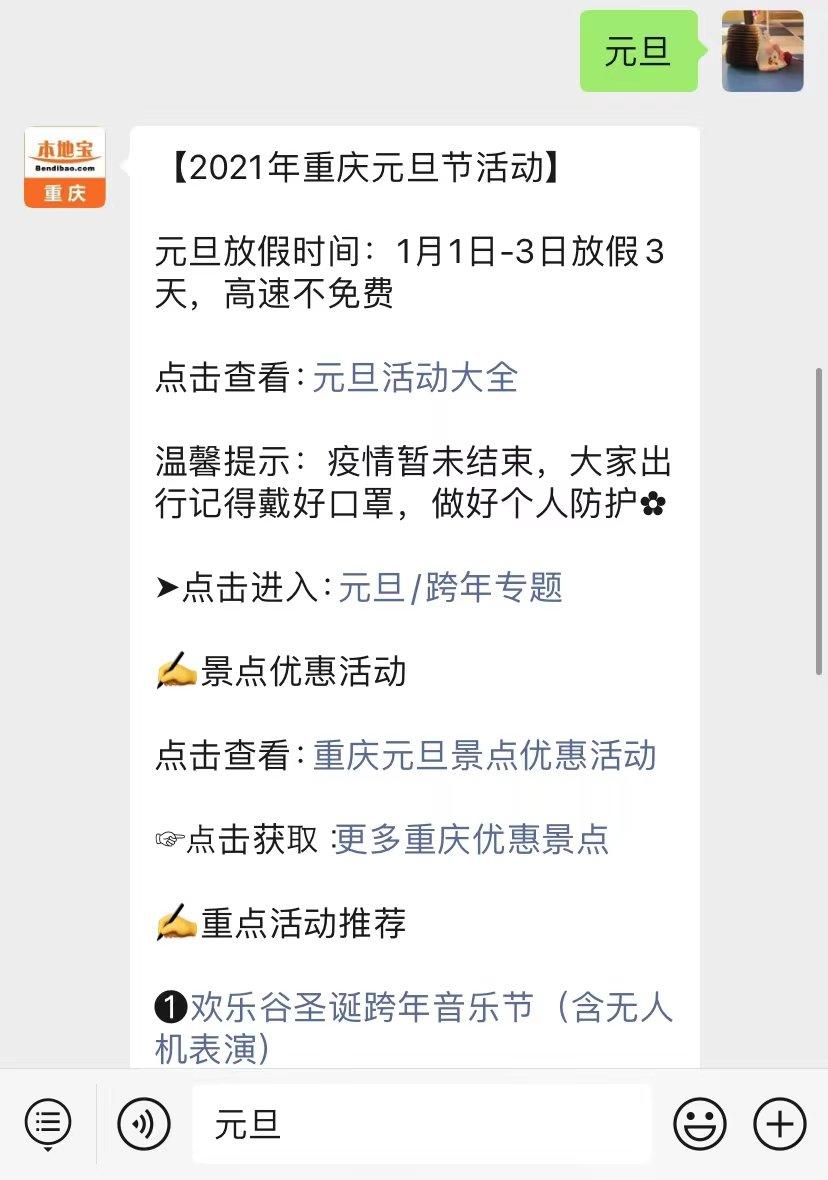Image resolution: width=828 pixels, height=1180 pixels.
Task: Tap your own profile avatar
Action: tap(762, 52)
